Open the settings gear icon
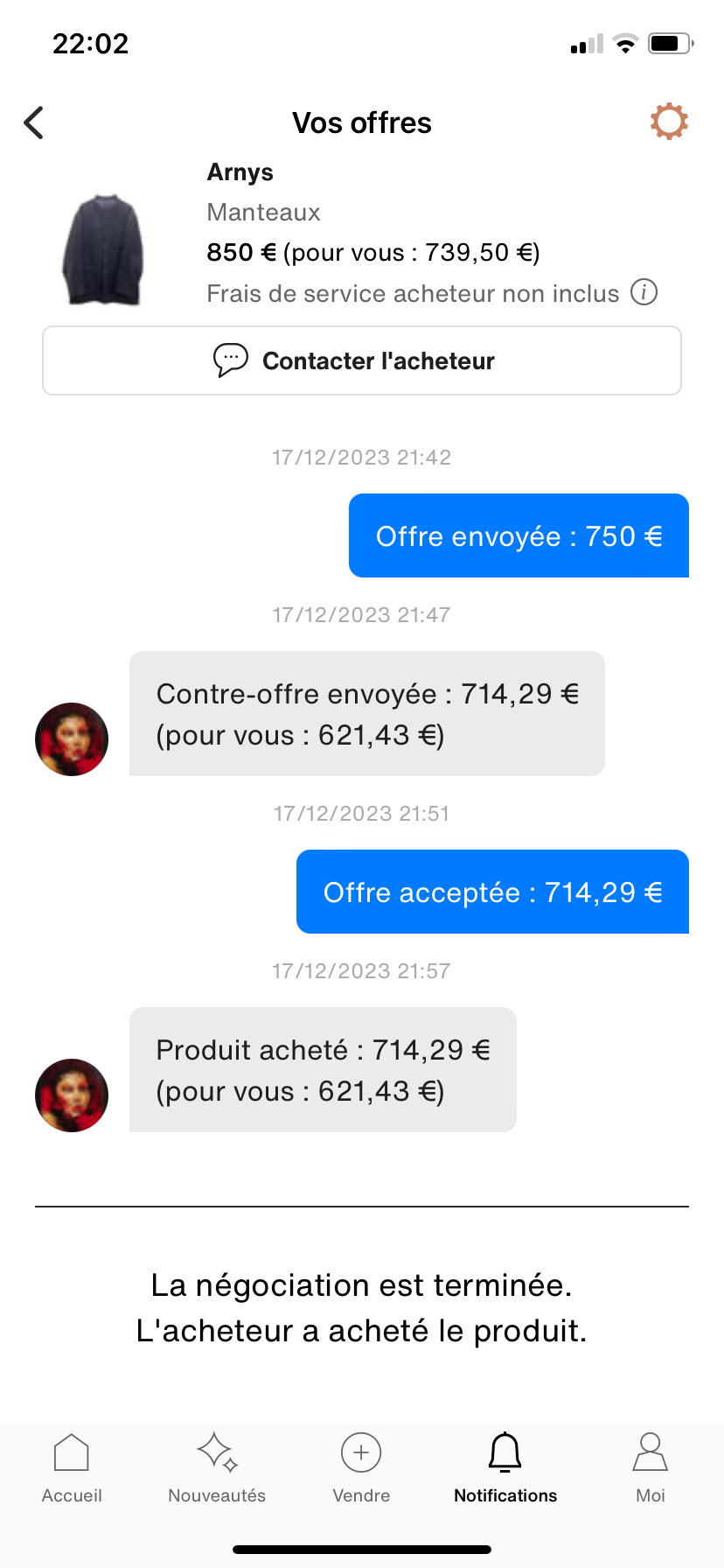The image size is (724, 1568). pos(669,122)
